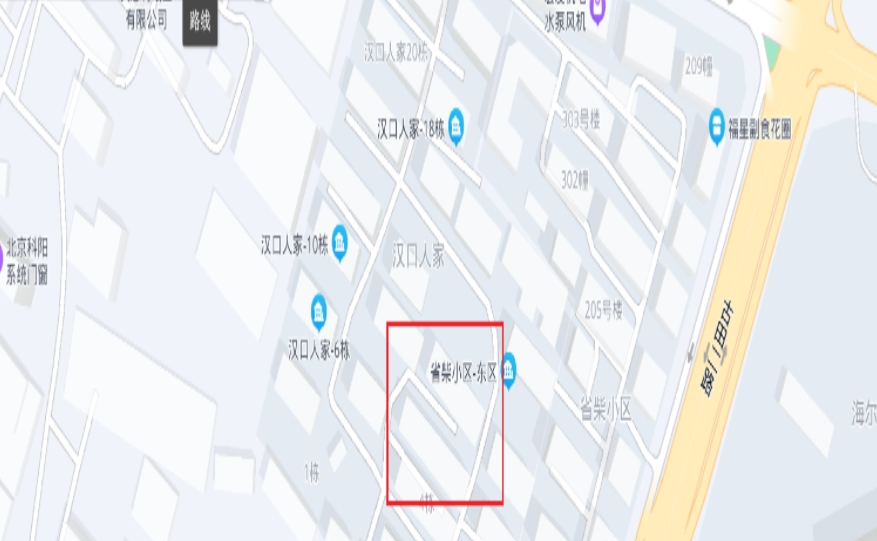Open the 福星副食花圈 shop marker
Screen dimensions: 877x541
pos(717,126)
